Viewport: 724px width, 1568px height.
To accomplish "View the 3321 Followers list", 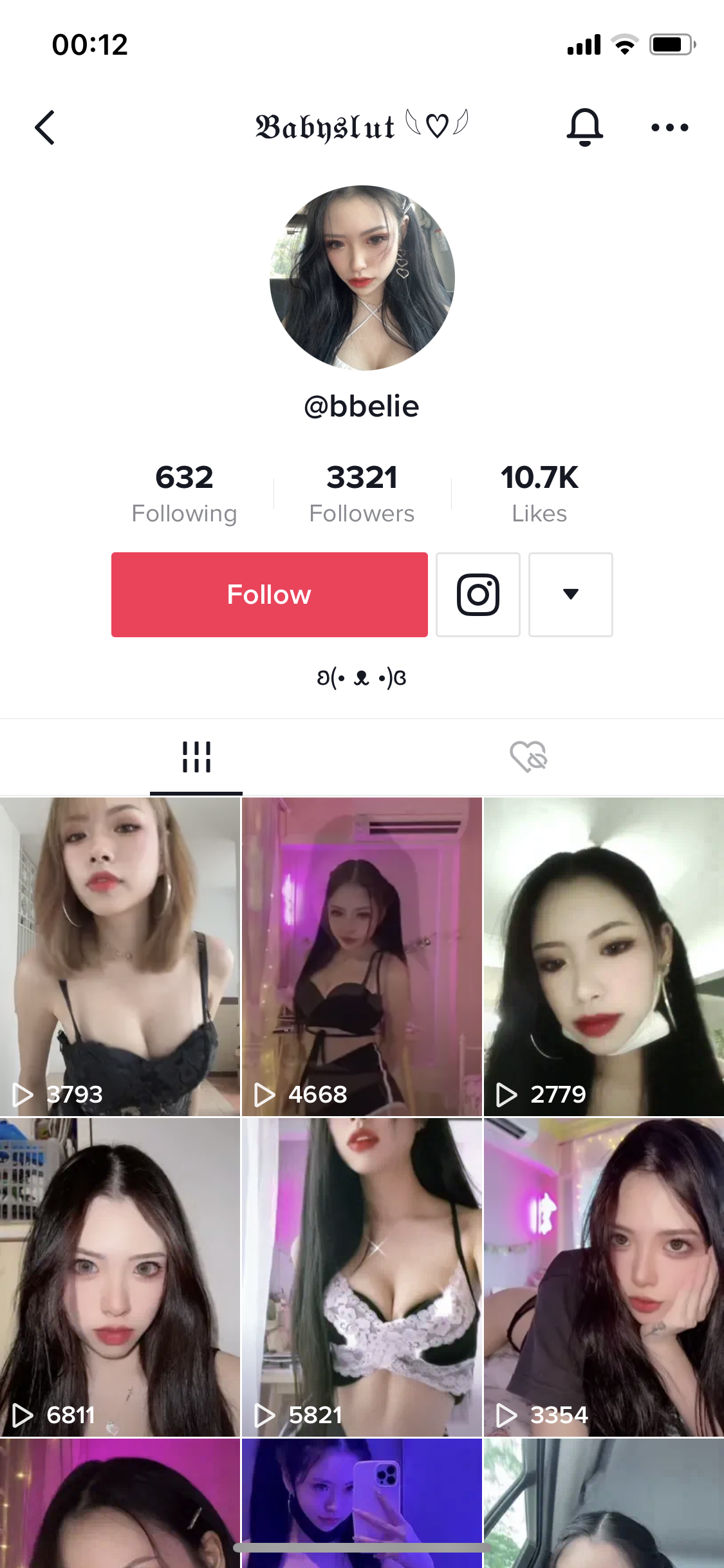I will click(x=362, y=493).
